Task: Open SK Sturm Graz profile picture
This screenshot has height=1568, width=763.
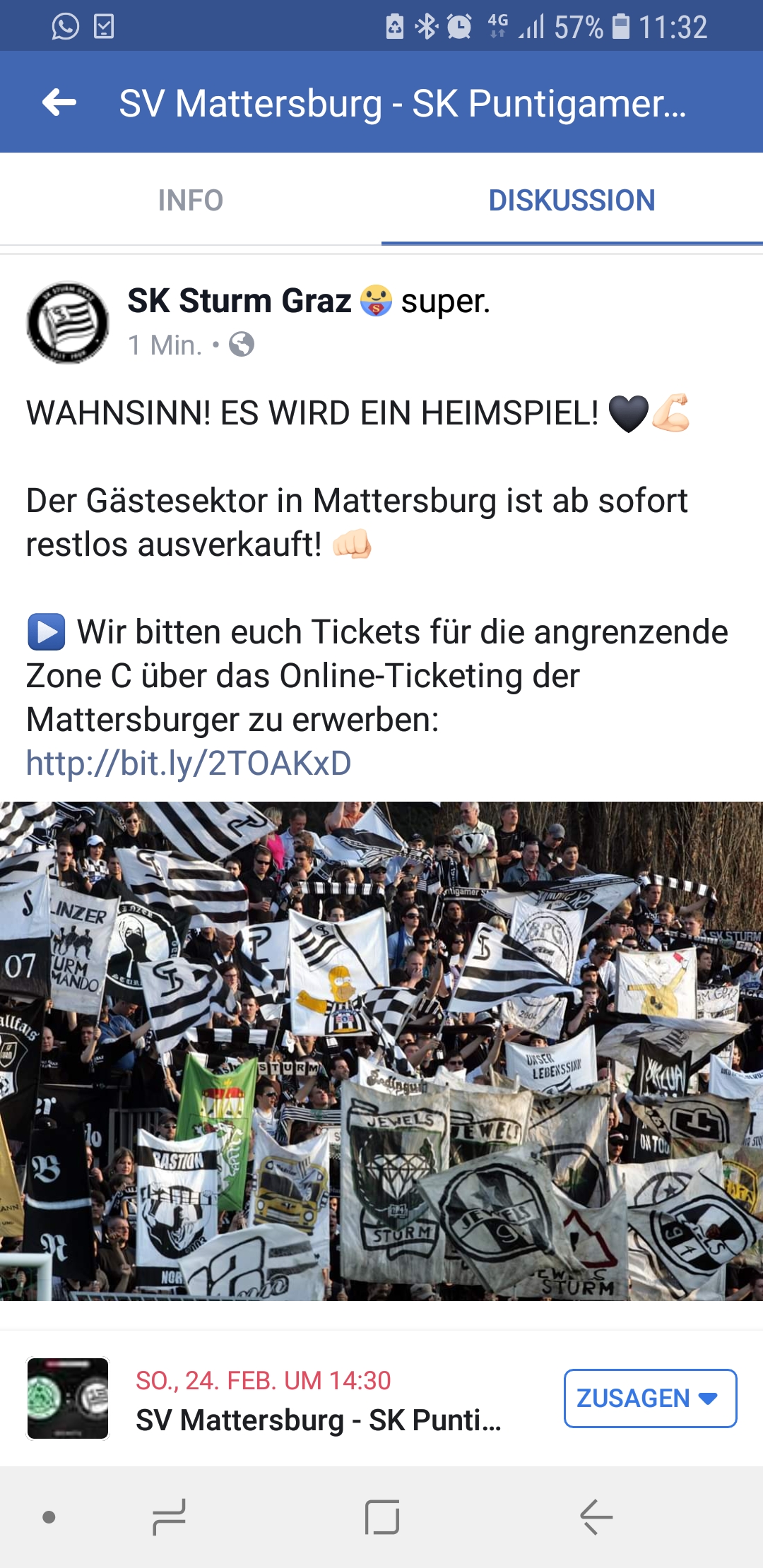Action: pyautogui.click(x=68, y=323)
